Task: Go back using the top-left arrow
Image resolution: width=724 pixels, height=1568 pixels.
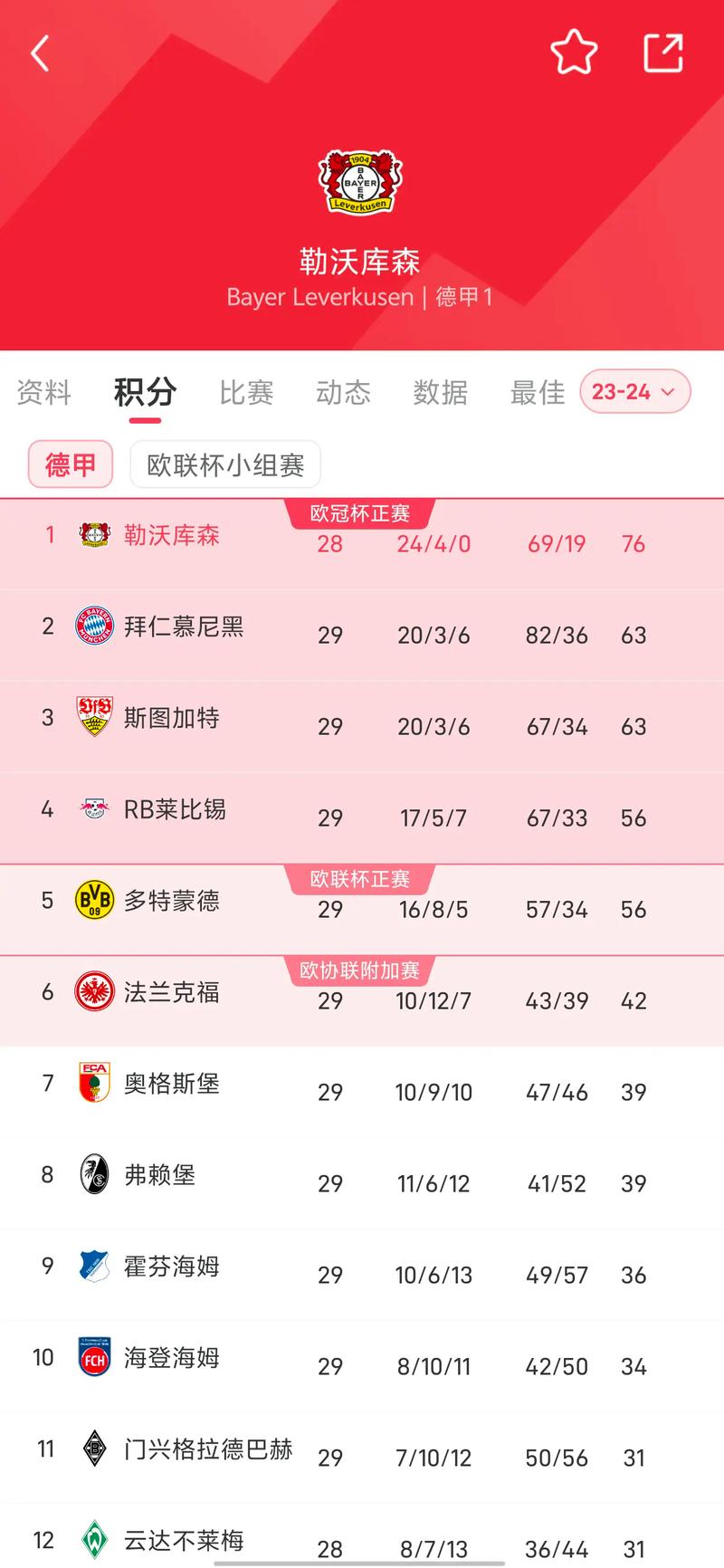Action: pyautogui.click(x=40, y=54)
